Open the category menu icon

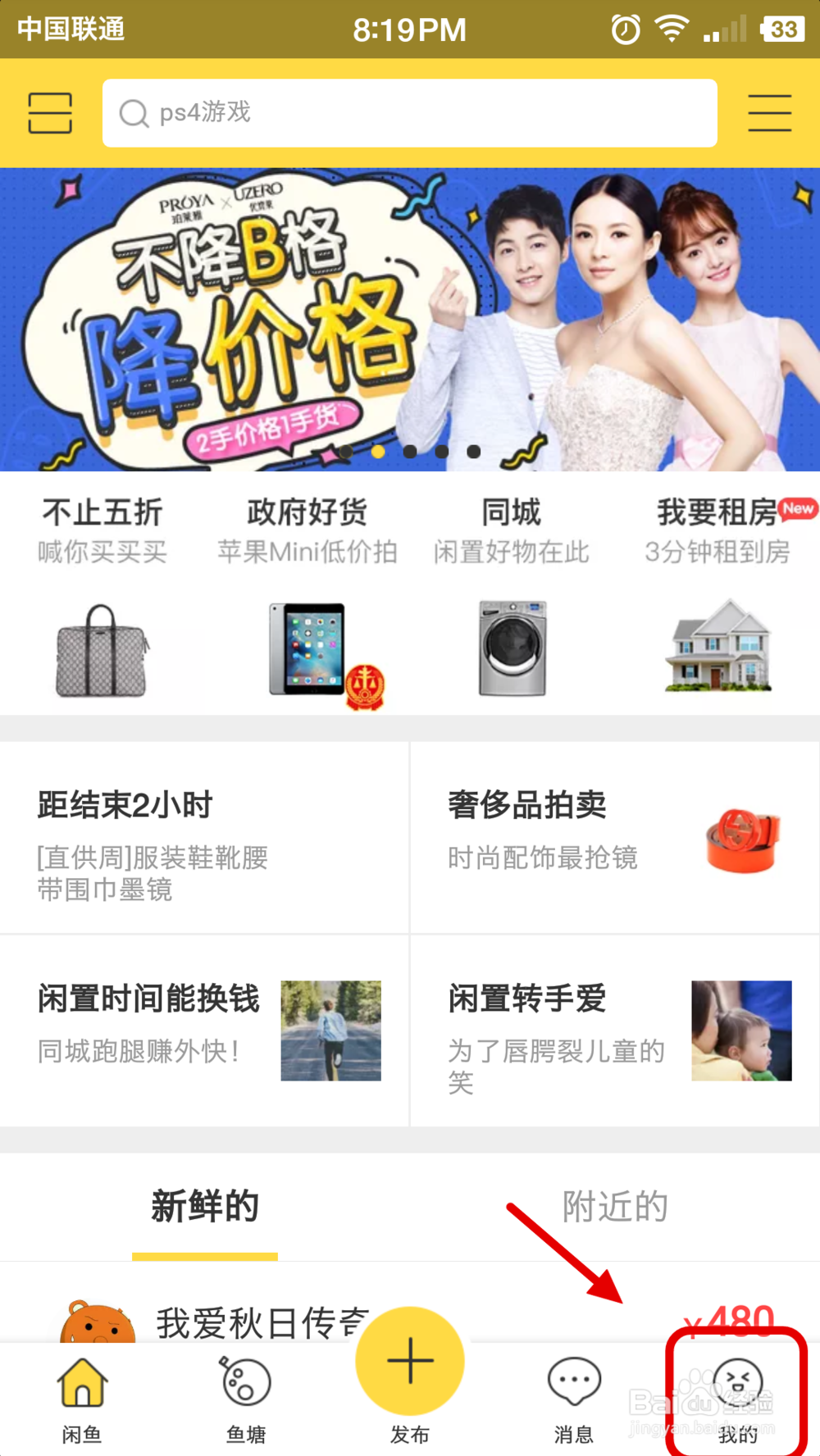[769, 113]
